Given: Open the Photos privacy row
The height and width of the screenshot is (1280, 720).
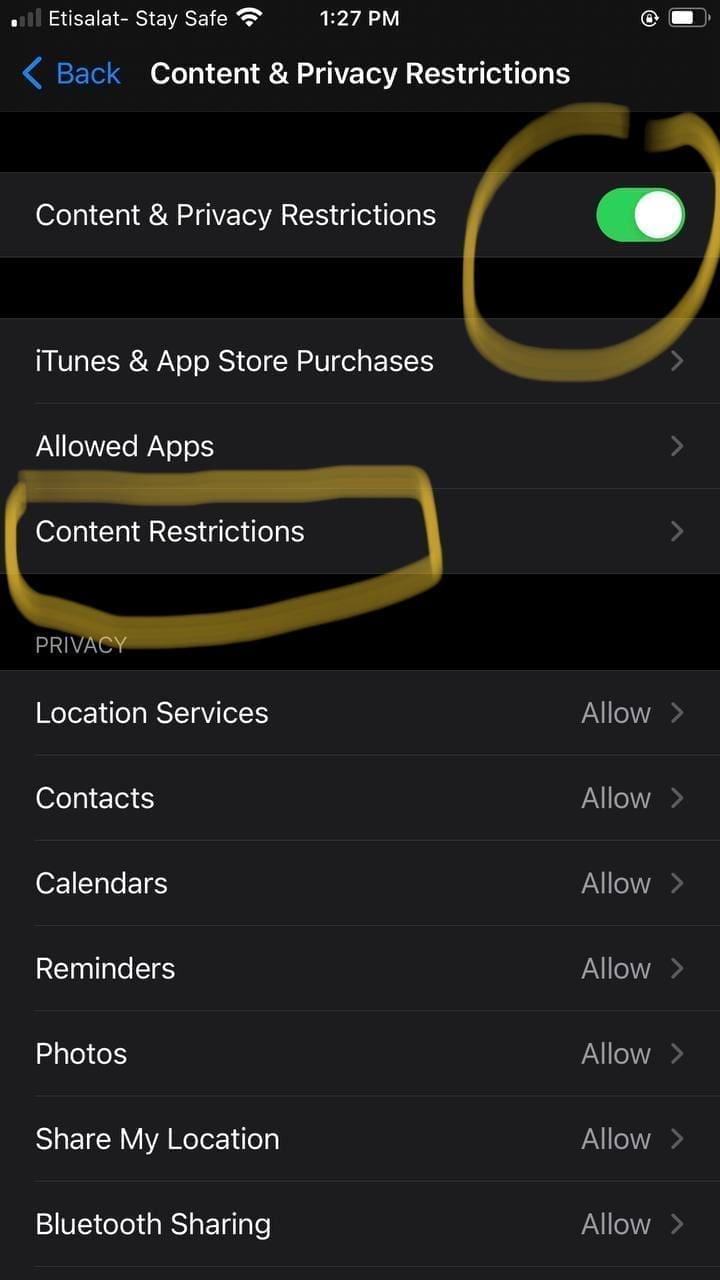Looking at the screenshot, I should 360,1053.
